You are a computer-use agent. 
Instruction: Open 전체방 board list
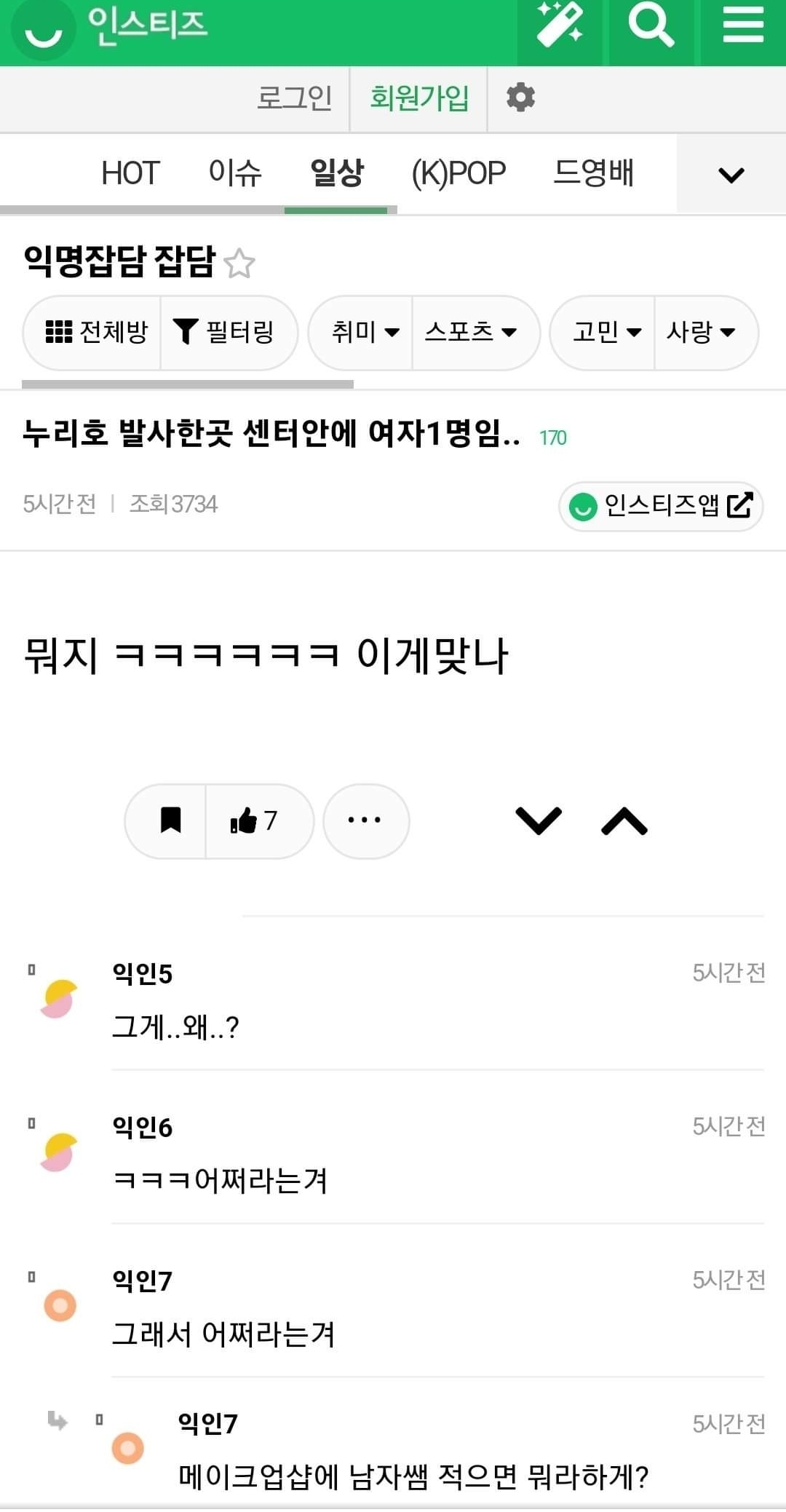96,332
